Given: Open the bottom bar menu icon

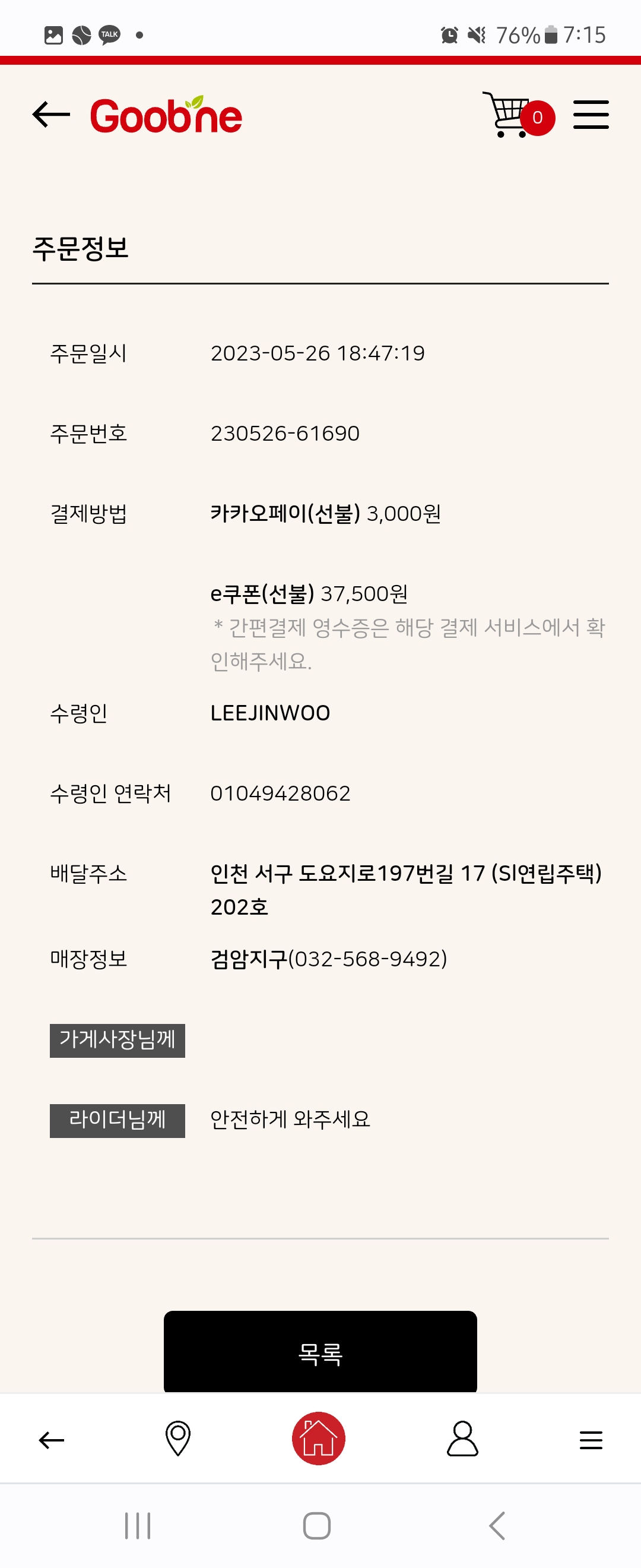Looking at the screenshot, I should click(x=591, y=1440).
